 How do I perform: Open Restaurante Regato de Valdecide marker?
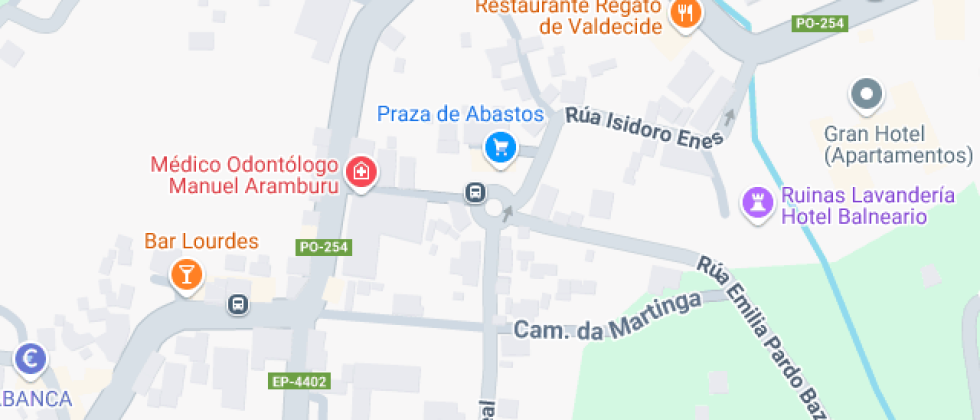[686, 14]
